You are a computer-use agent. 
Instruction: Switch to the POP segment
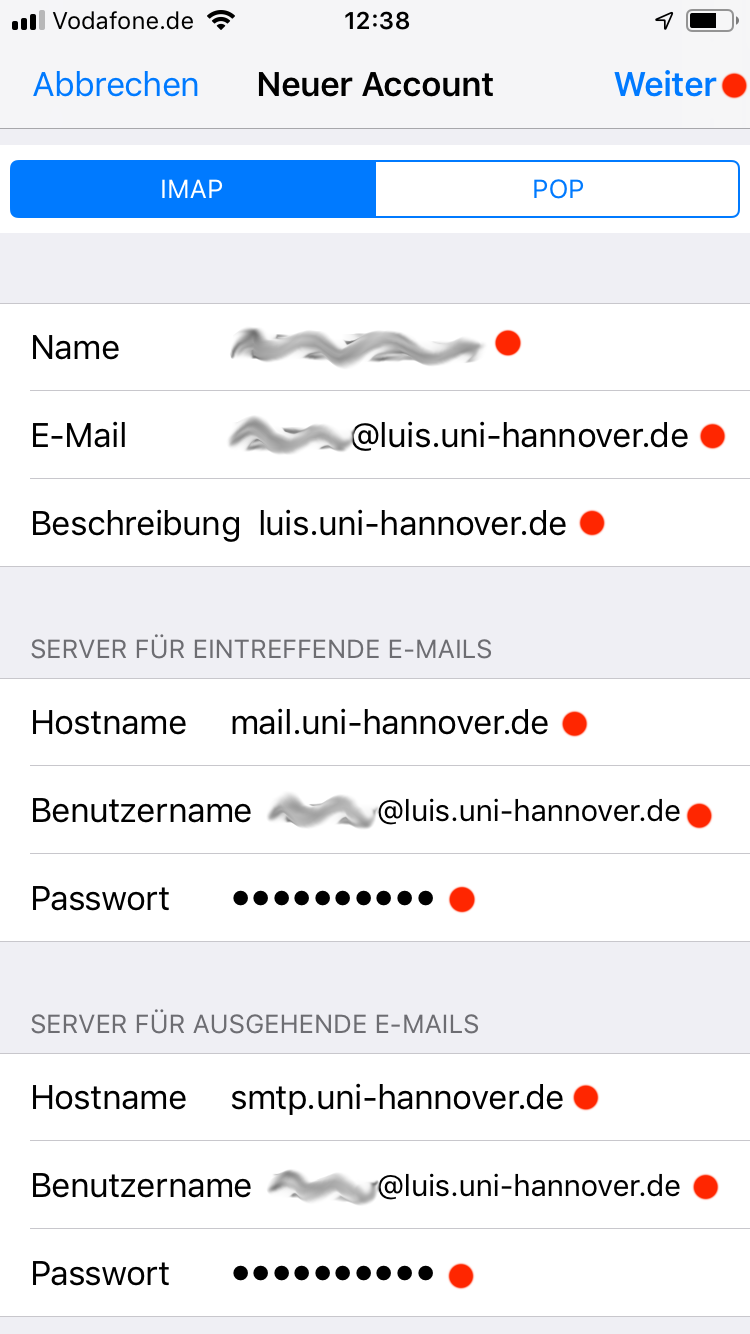point(557,189)
